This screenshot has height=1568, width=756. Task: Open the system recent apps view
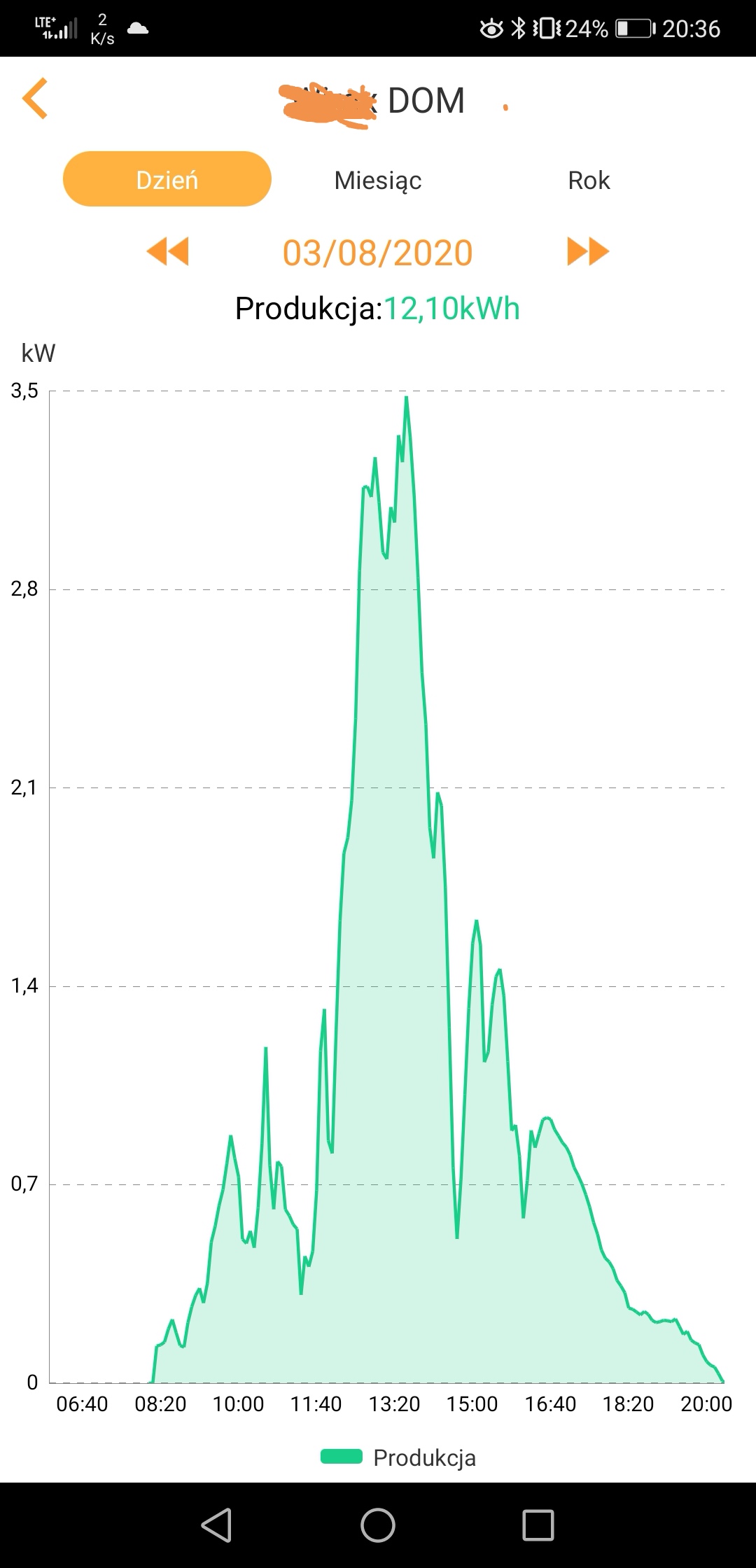coord(538,1525)
